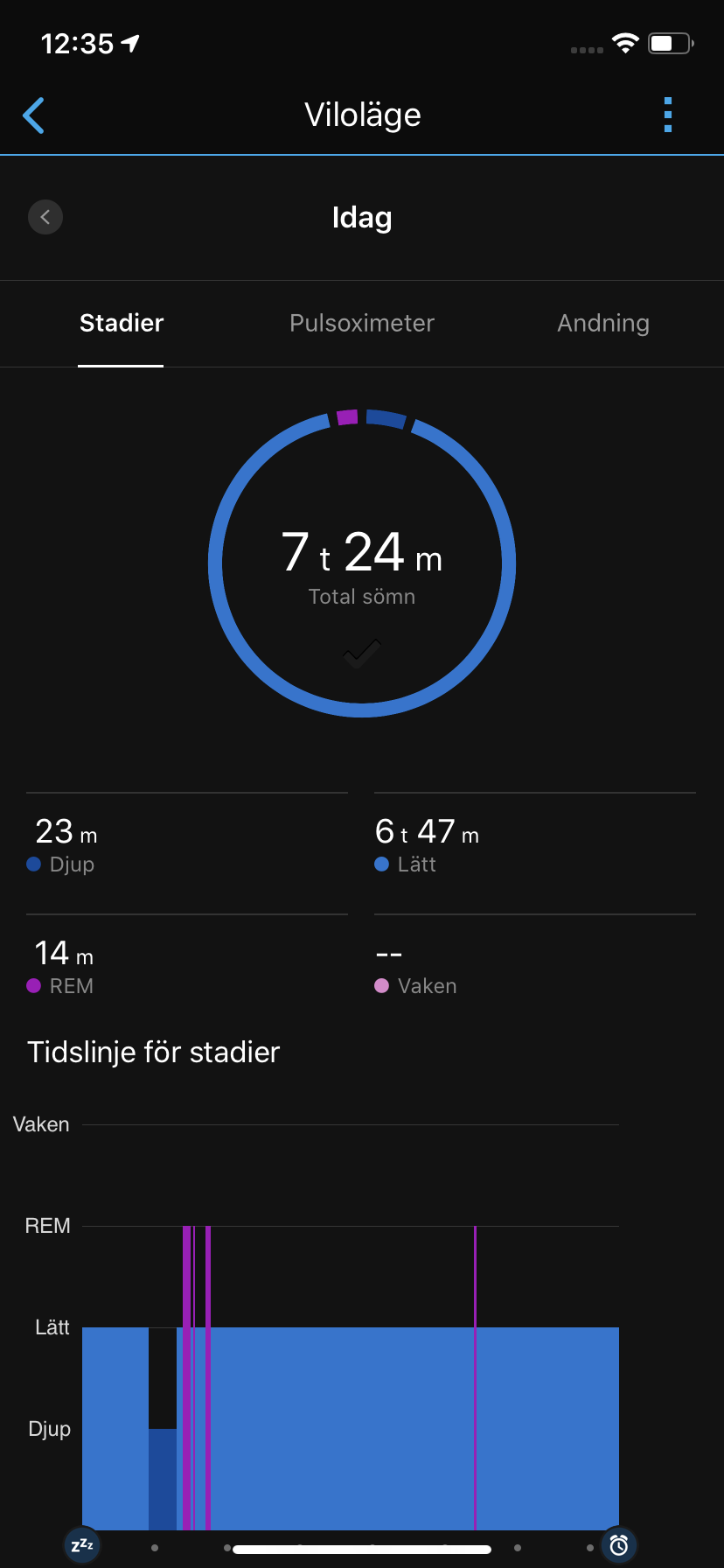Go to the previous day
The width and height of the screenshot is (724, 1568).
click(45, 217)
